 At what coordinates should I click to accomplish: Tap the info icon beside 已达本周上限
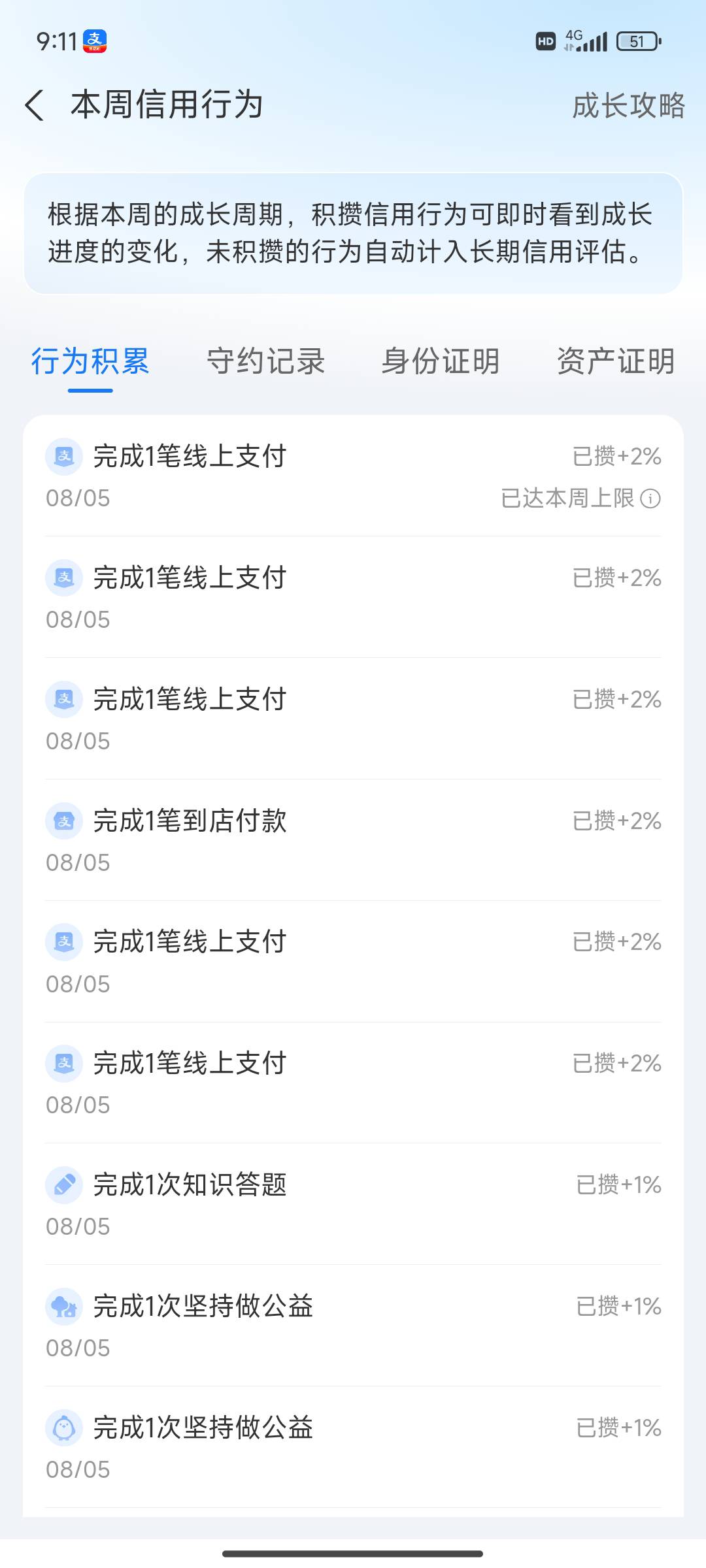[x=650, y=498]
